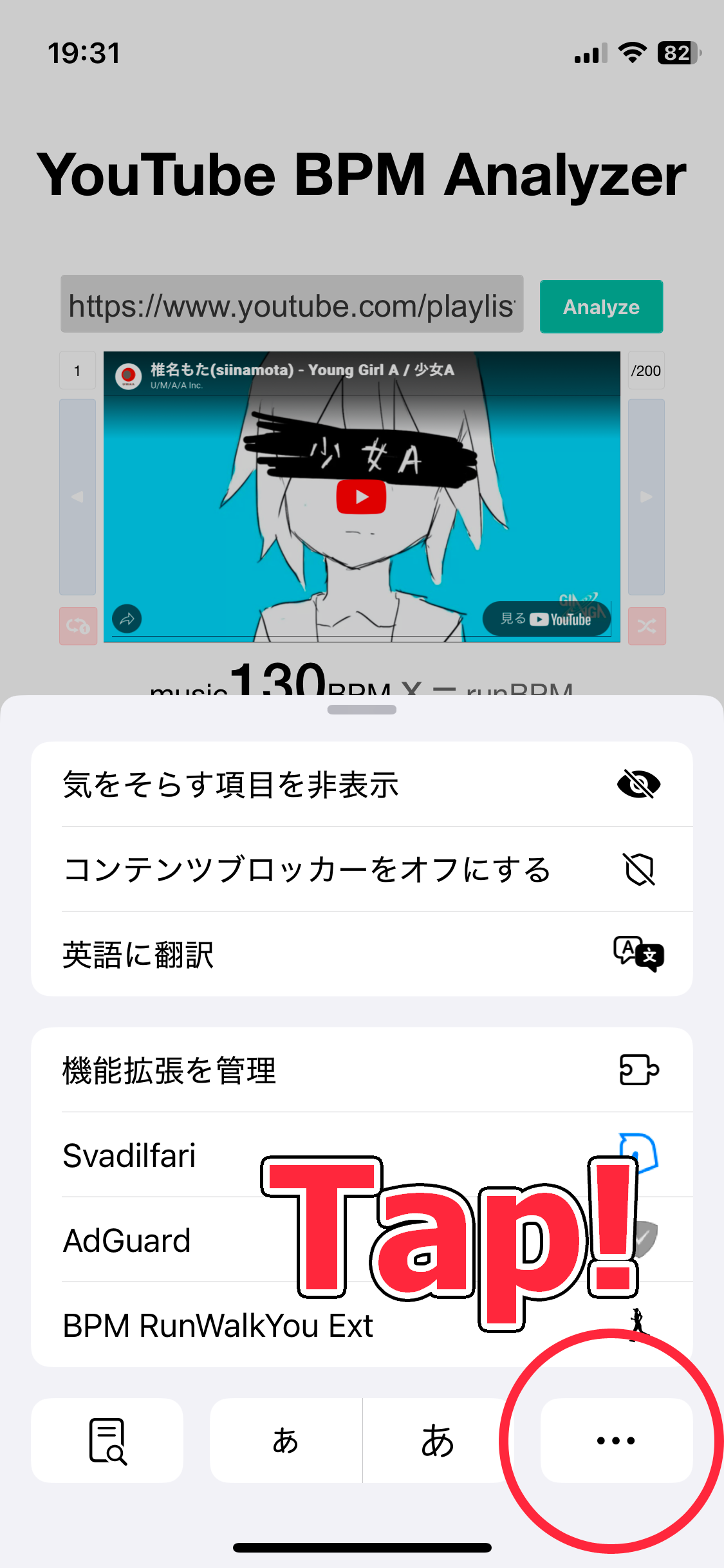Open 機能拡張を管理 to manage extensions
Screen dimensions: 724x1568
[360, 1070]
